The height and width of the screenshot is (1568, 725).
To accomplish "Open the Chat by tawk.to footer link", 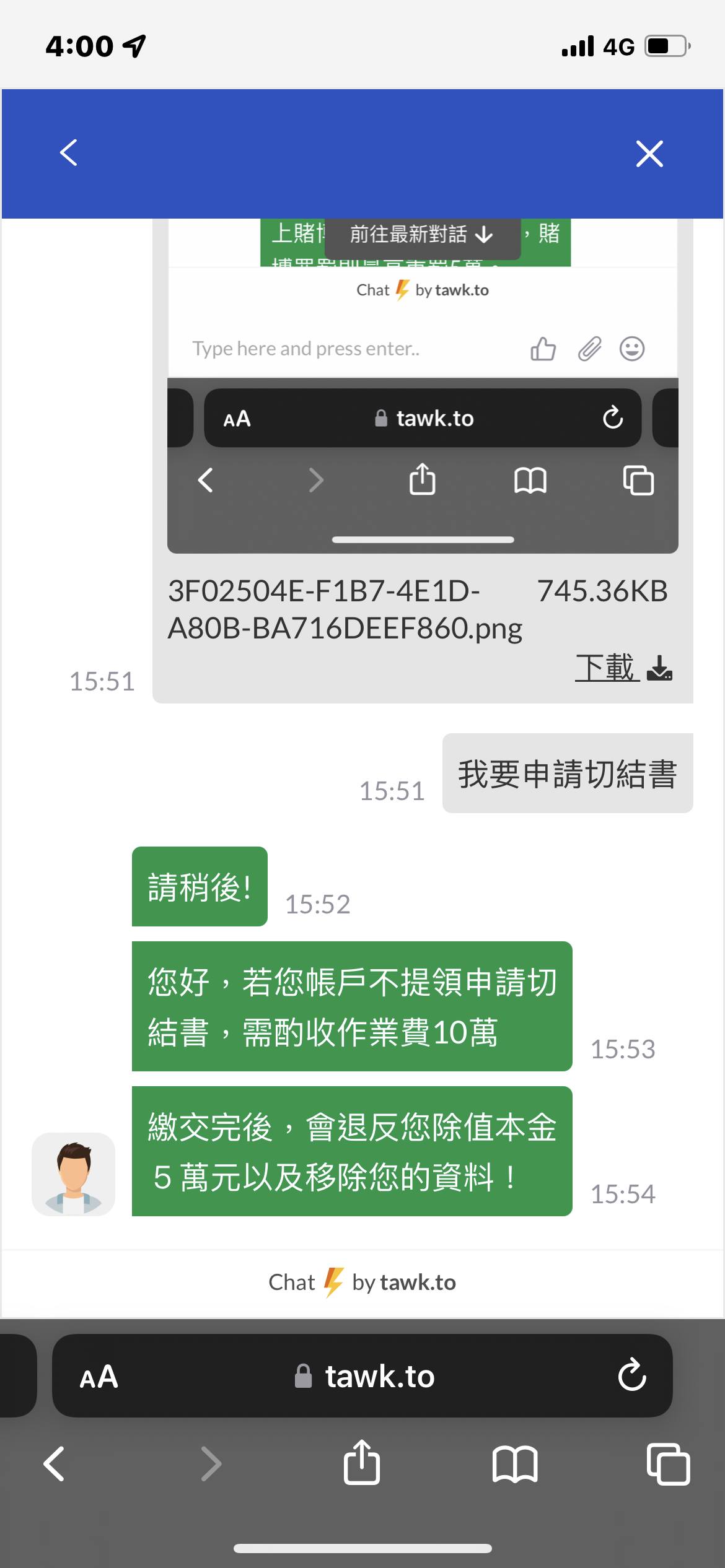I will pos(362,1282).
